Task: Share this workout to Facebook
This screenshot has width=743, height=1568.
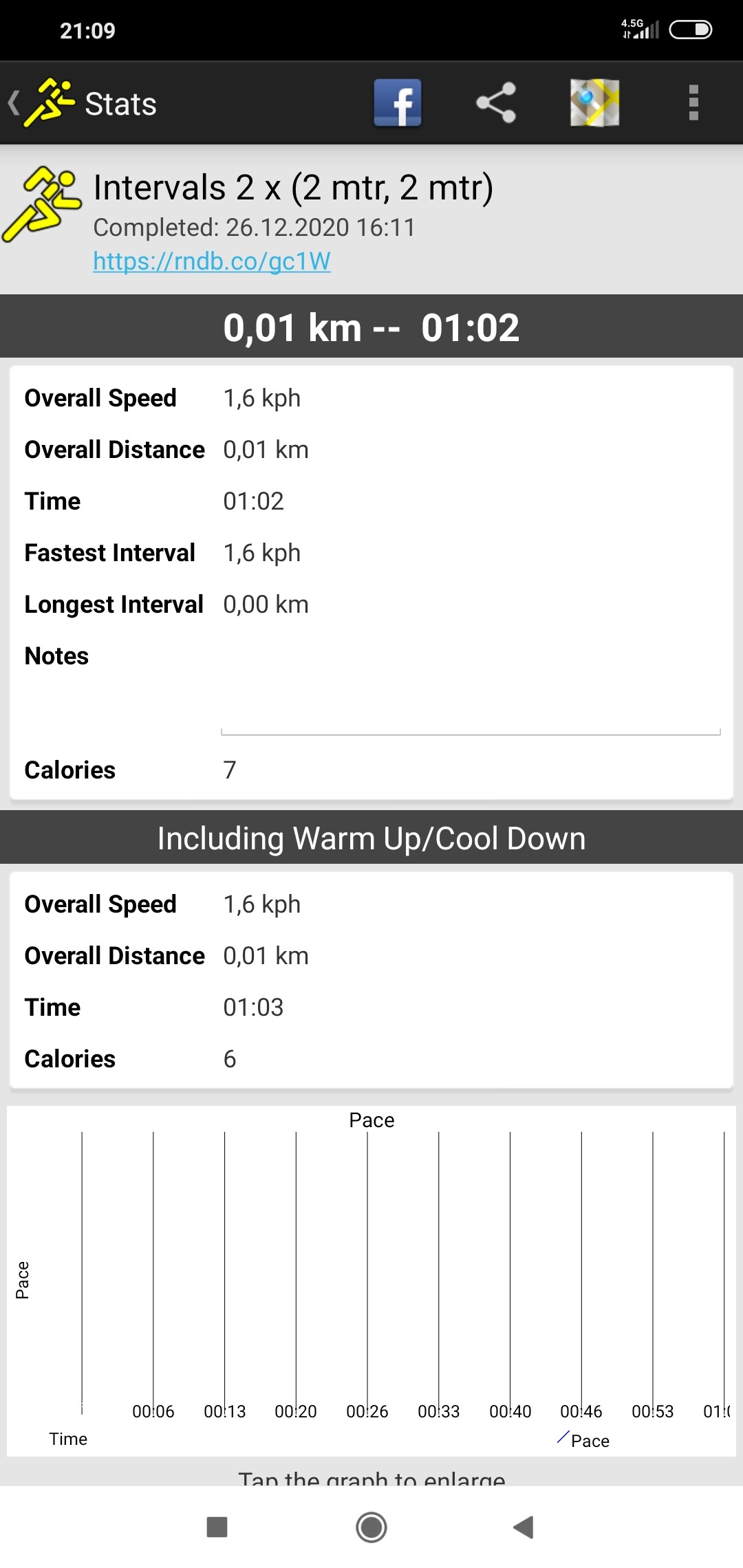Action: [x=398, y=103]
